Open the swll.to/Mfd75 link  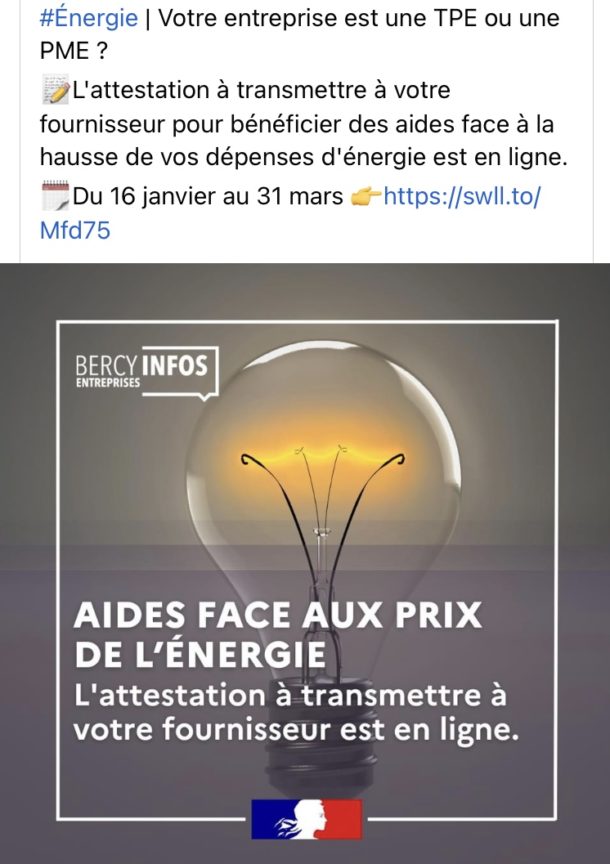[x=461, y=197]
